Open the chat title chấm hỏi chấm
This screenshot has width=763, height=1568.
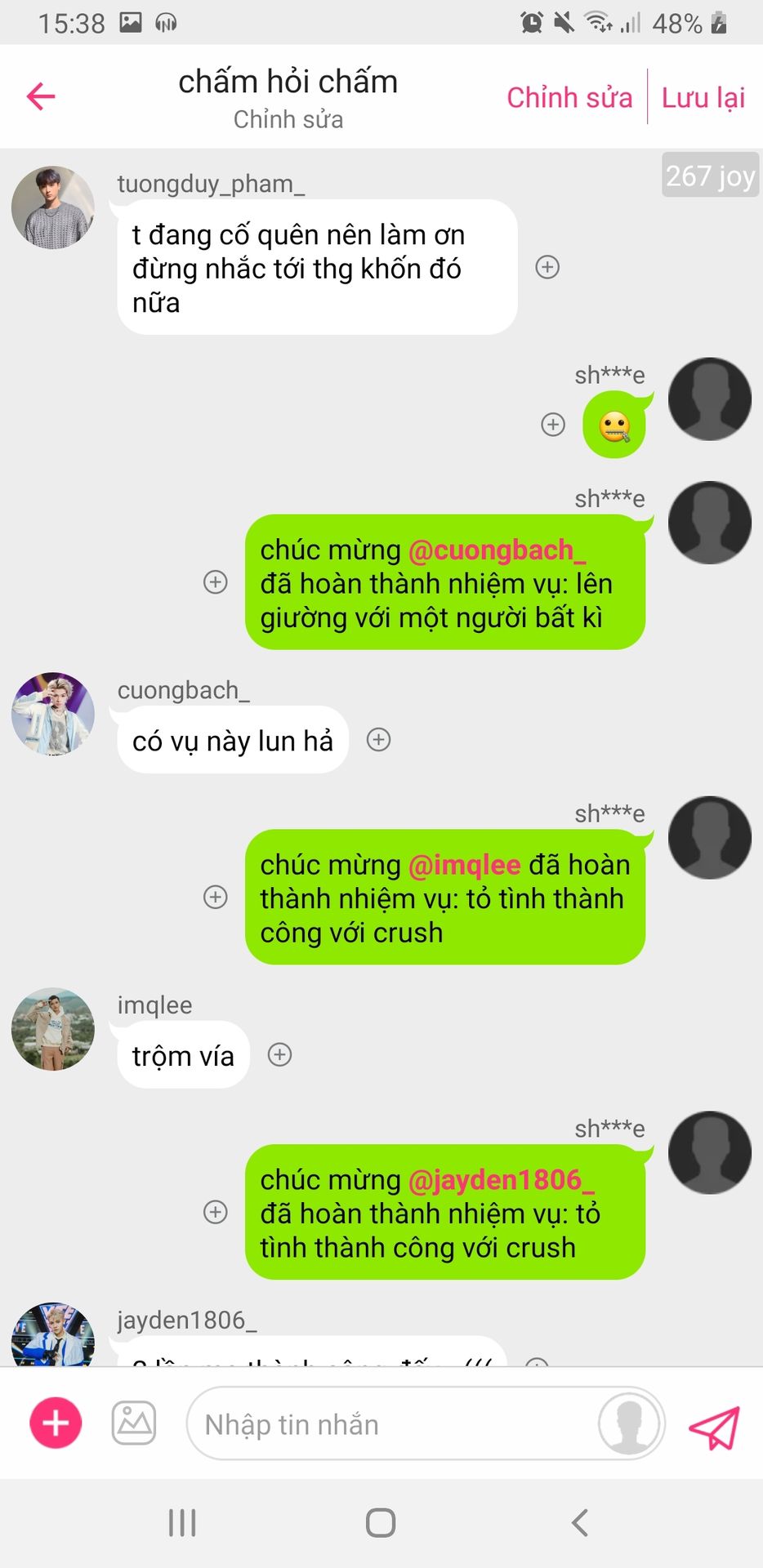coord(288,82)
